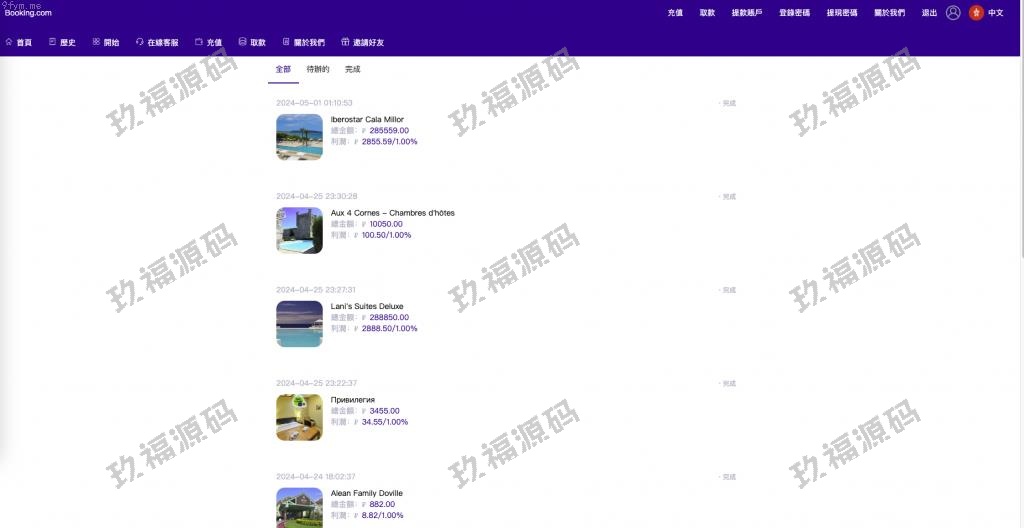Open 提款賬戶 in the top bar
The height and width of the screenshot is (528, 1024).
click(x=746, y=13)
